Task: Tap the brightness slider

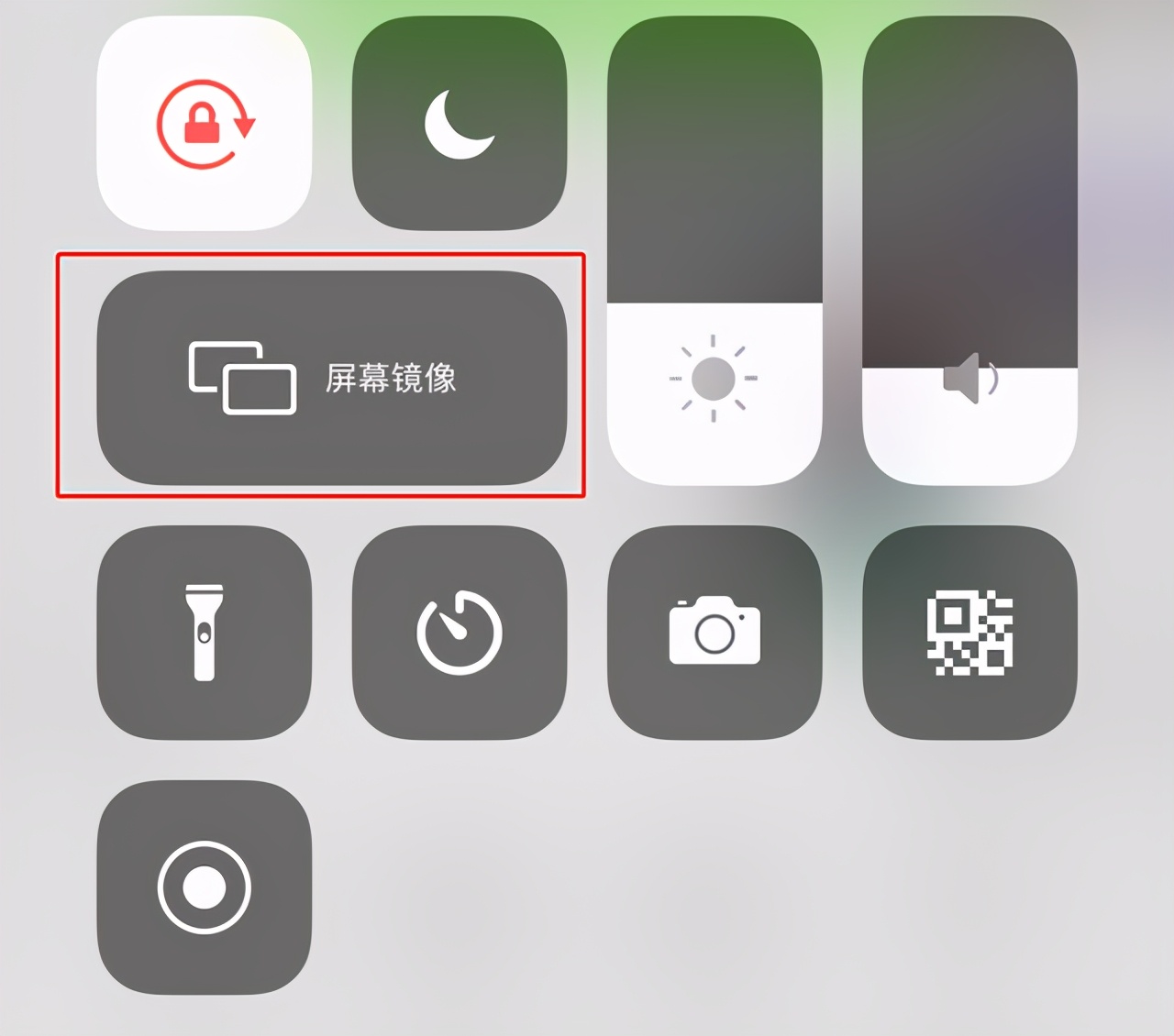Action: 714,252
